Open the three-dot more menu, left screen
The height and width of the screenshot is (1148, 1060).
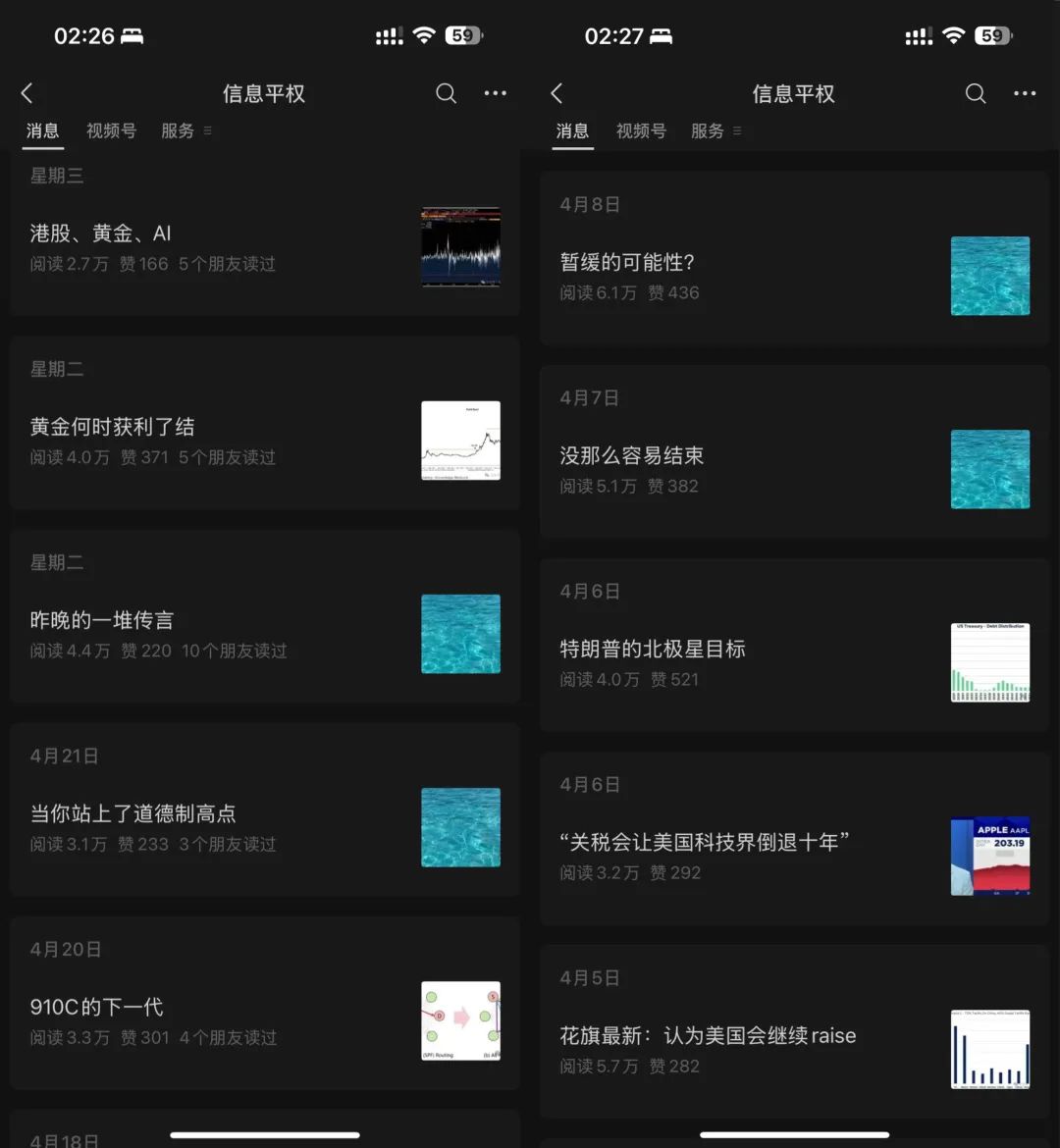click(495, 93)
